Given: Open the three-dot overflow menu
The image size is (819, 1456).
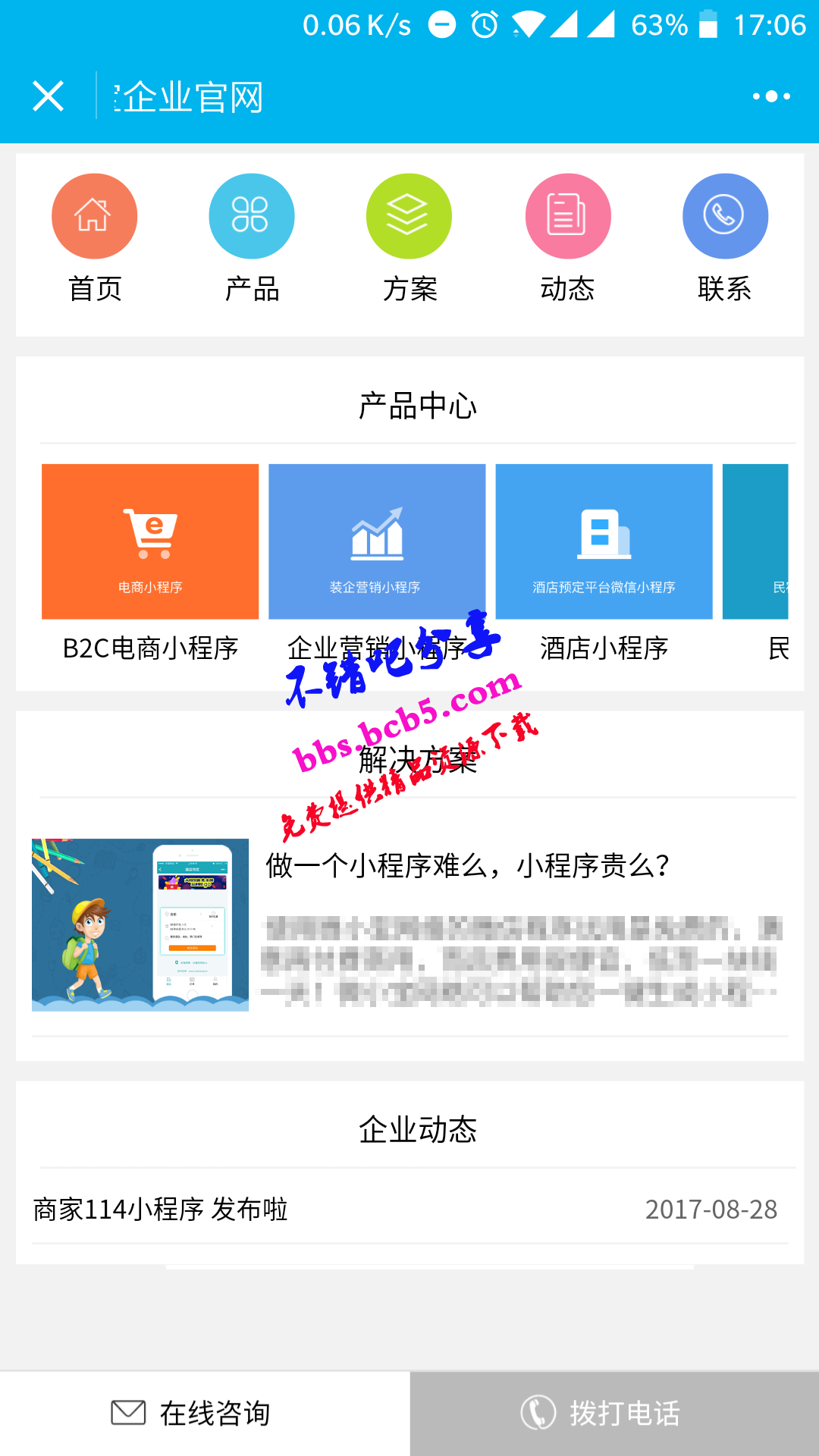Looking at the screenshot, I should [770, 96].
